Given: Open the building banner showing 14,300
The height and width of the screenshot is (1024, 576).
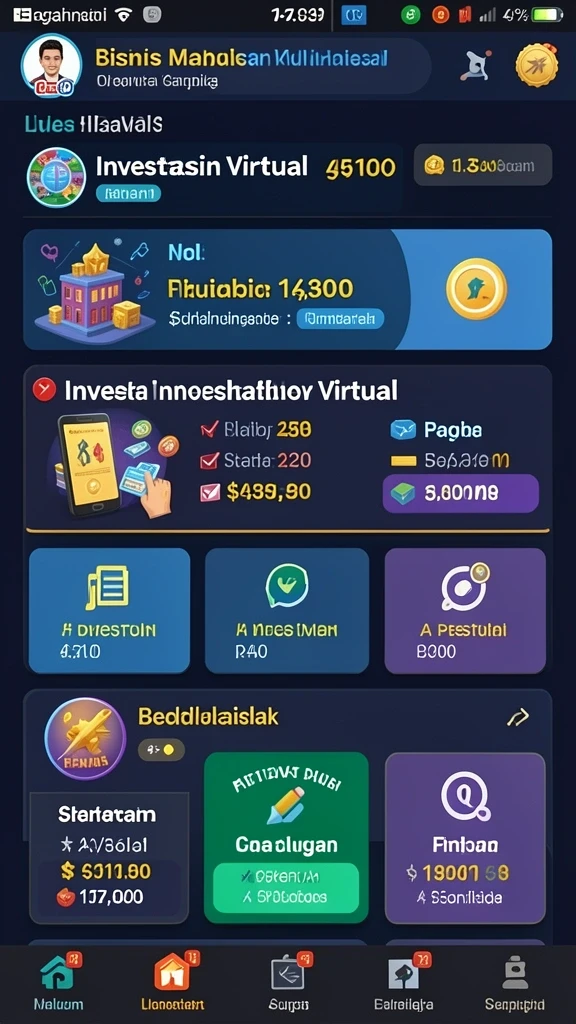Looking at the screenshot, I should 287,289.
